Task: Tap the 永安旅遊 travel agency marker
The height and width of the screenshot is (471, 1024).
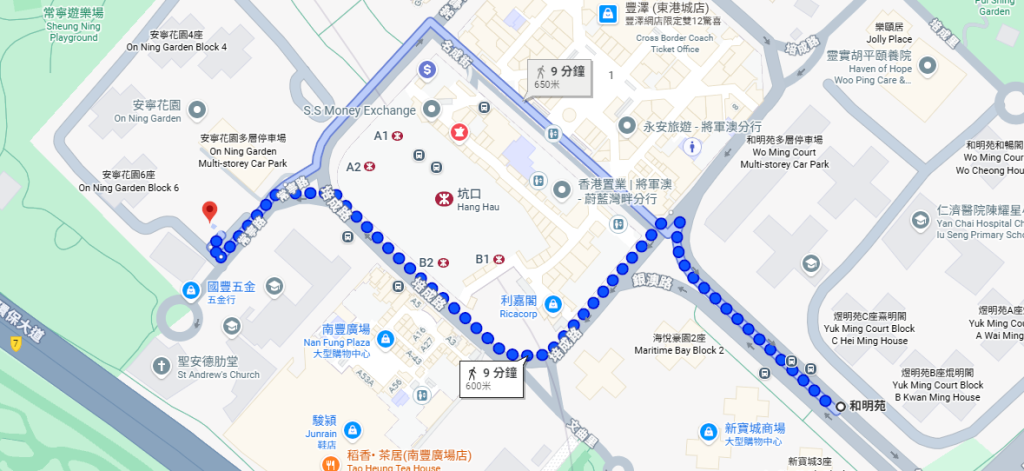Action: pyautogui.click(x=627, y=126)
